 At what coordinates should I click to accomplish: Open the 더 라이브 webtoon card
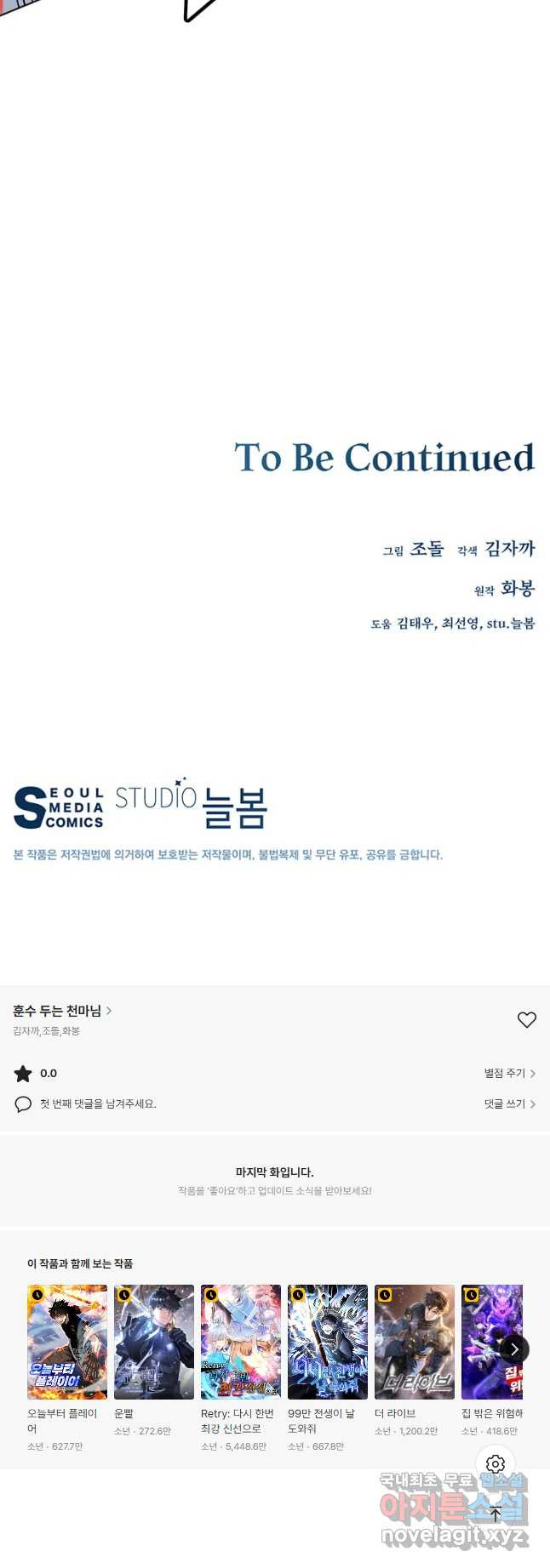coord(415,1342)
